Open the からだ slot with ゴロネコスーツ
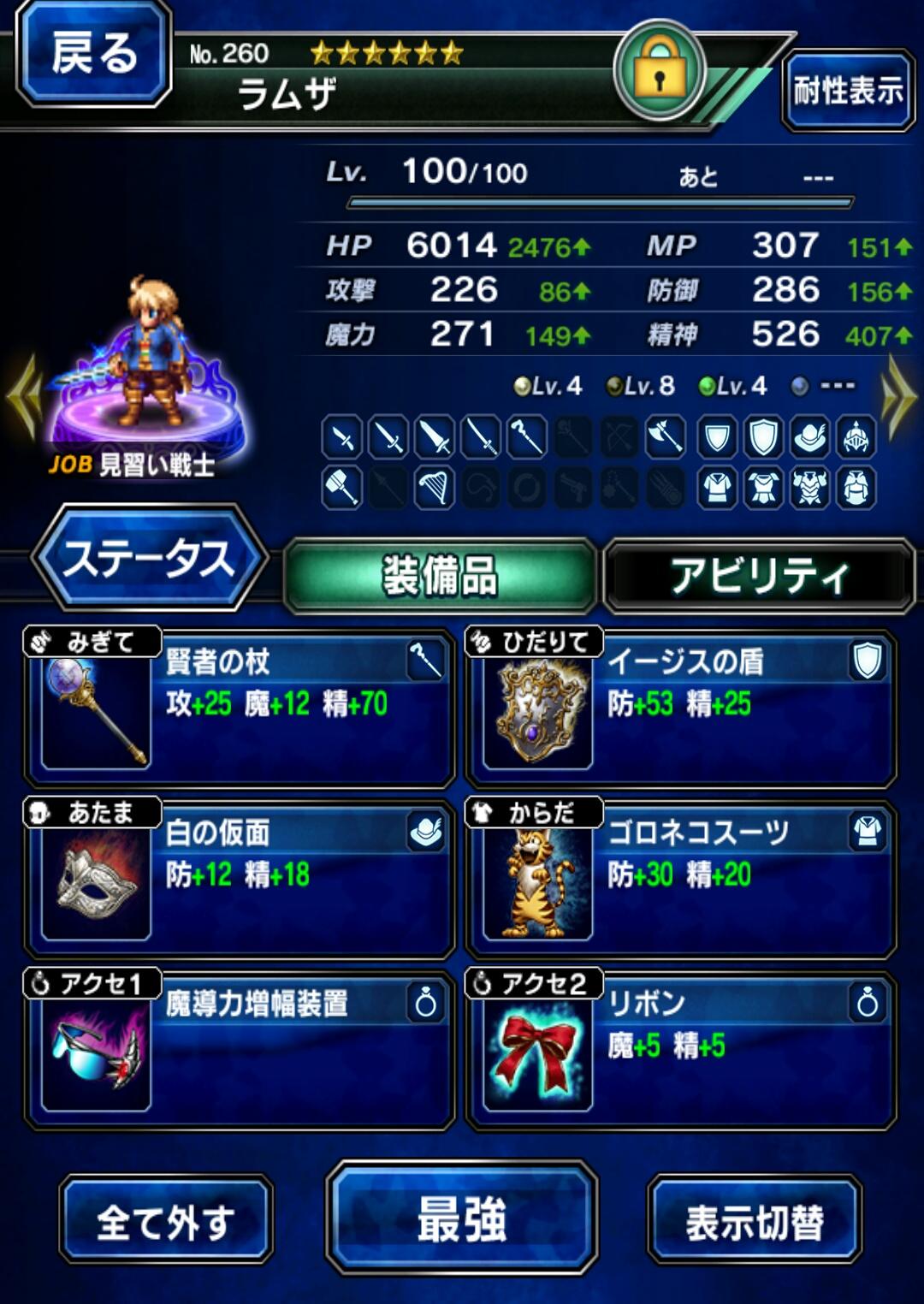 681,879
